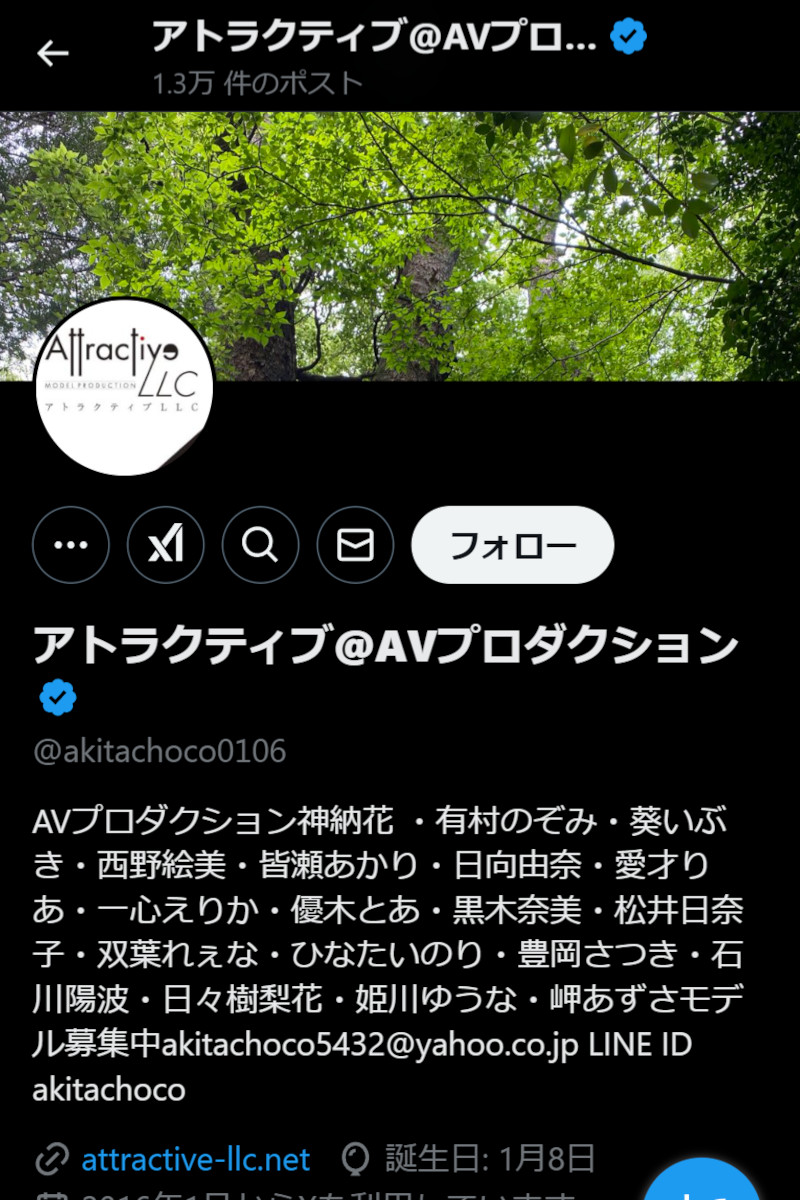This screenshot has width=800, height=1200.
Task: Go back using the top arrow
Action: click(52, 54)
